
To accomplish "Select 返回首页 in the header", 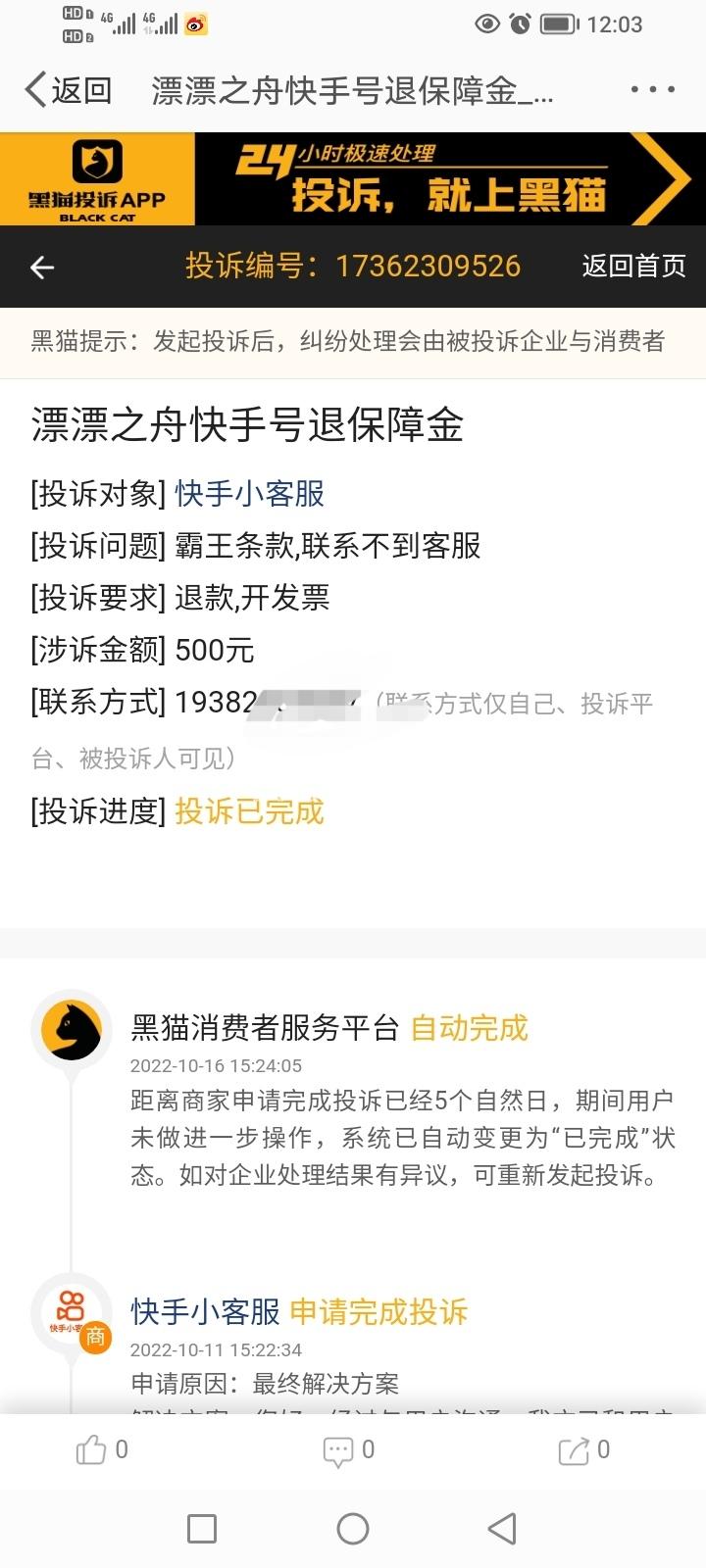I will pos(634,267).
